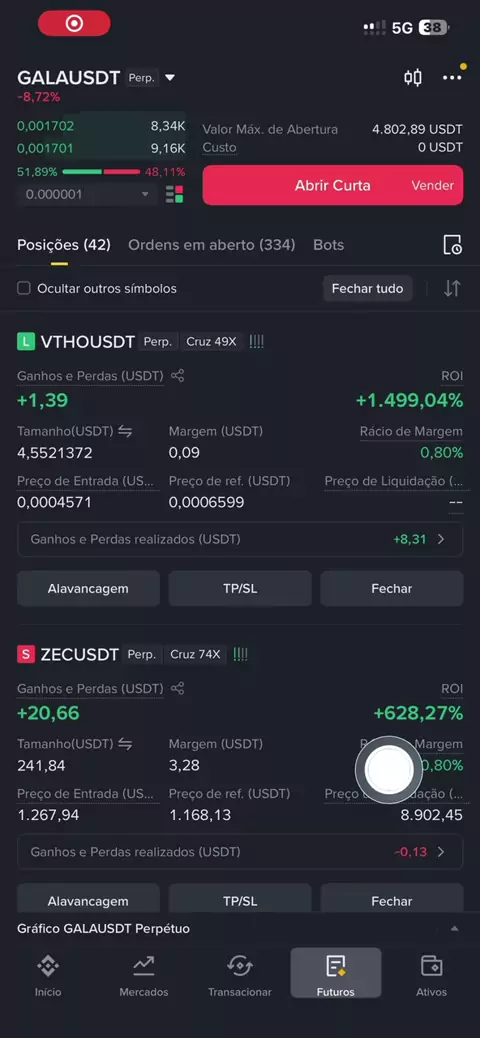Change the 0.000001 price precision dropdown
Viewport: 480px width, 1038px height.
coord(87,195)
